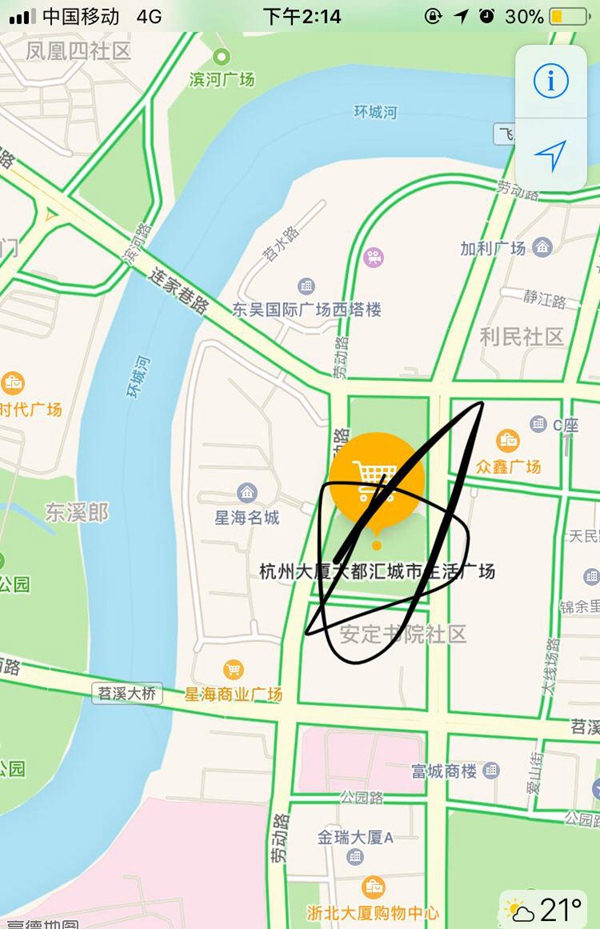
Task: Open the 加利广场 place marker
Action: [x=542, y=246]
